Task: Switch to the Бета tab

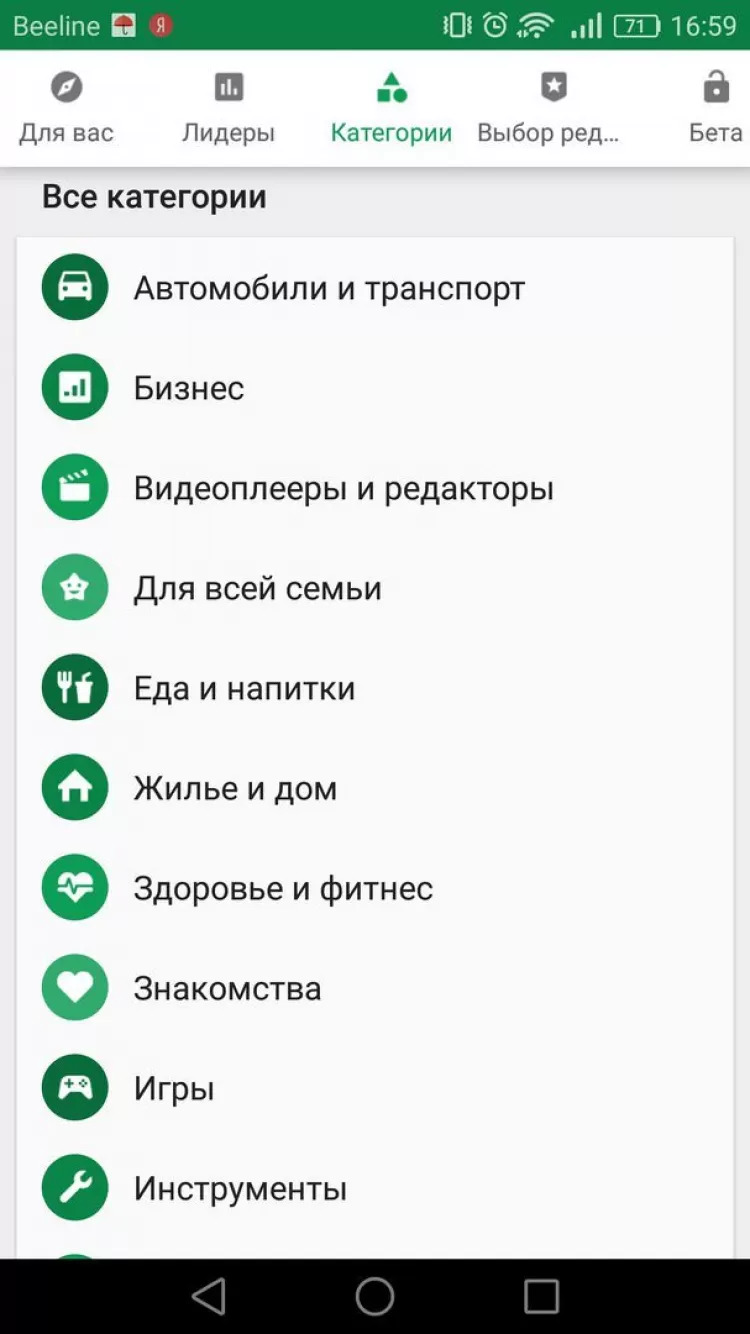Action: point(715,109)
